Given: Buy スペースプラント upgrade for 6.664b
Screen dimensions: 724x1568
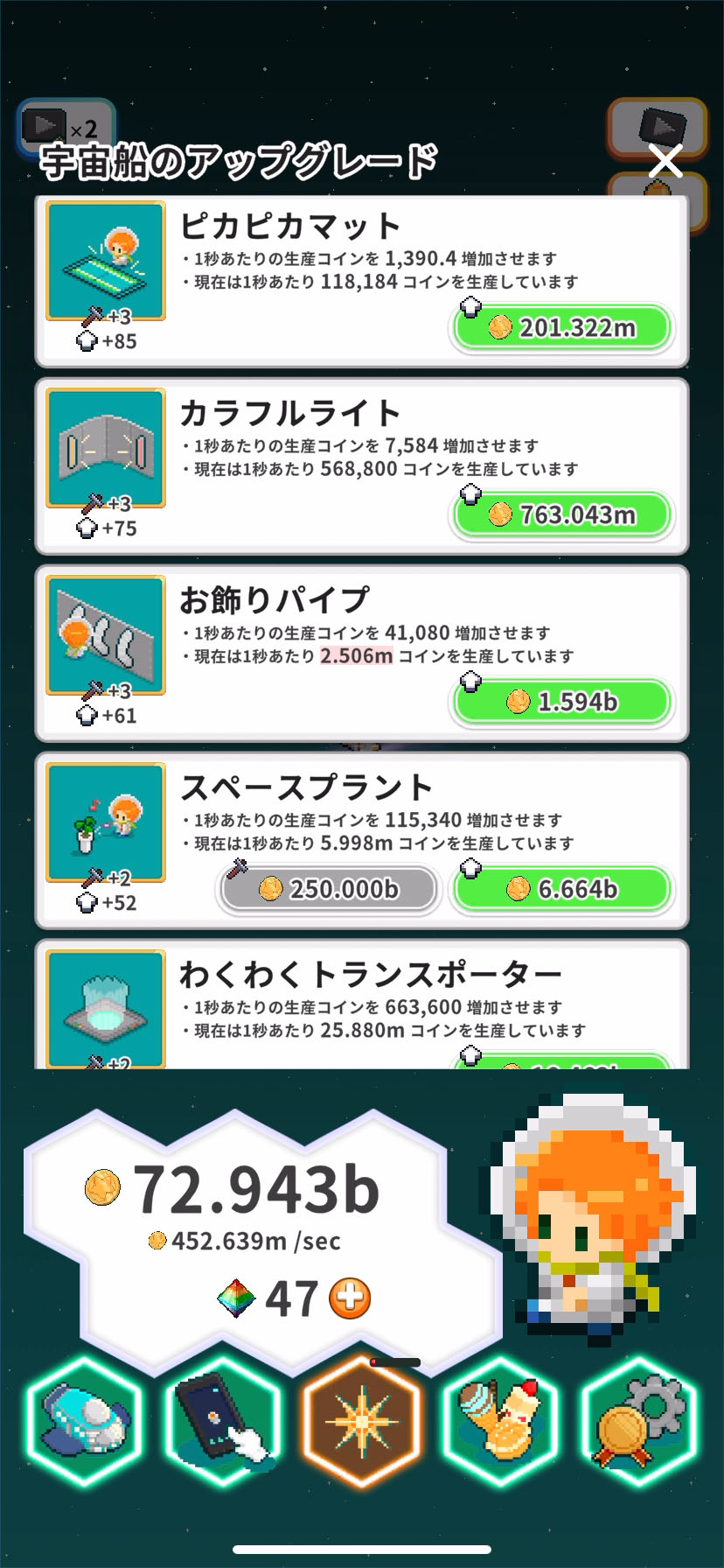Looking at the screenshot, I should pyautogui.click(x=562, y=889).
